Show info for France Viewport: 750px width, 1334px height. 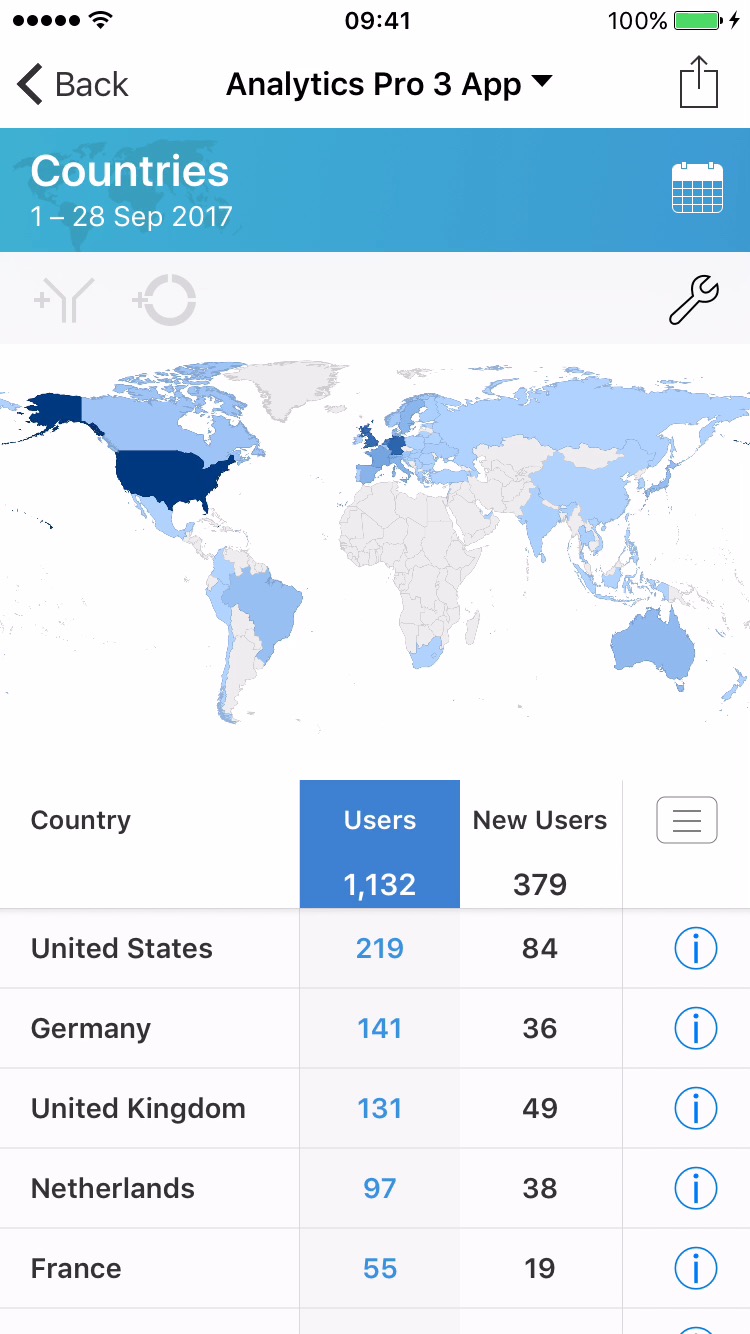click(696, 1268)
